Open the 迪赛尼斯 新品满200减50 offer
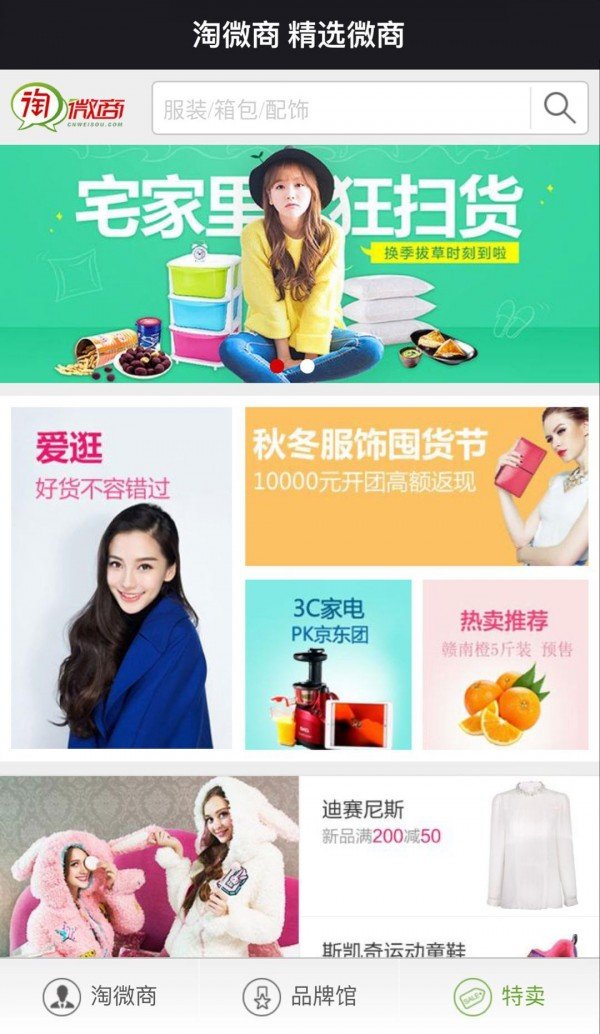Image resolution: width=600 pixels, height=1034 pixels. point(449,845)
